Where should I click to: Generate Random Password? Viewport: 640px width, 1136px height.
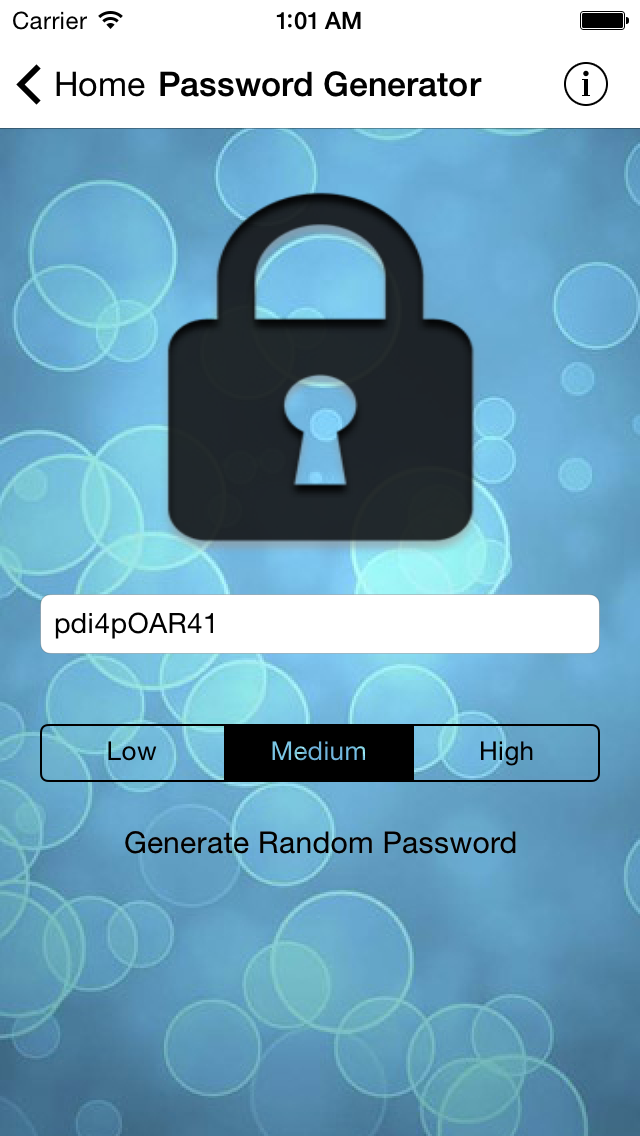click(320, 843)
